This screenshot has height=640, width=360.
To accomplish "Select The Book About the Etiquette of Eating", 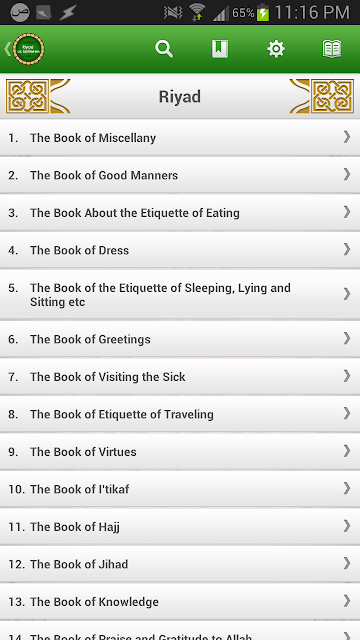I will coord(180,213).
